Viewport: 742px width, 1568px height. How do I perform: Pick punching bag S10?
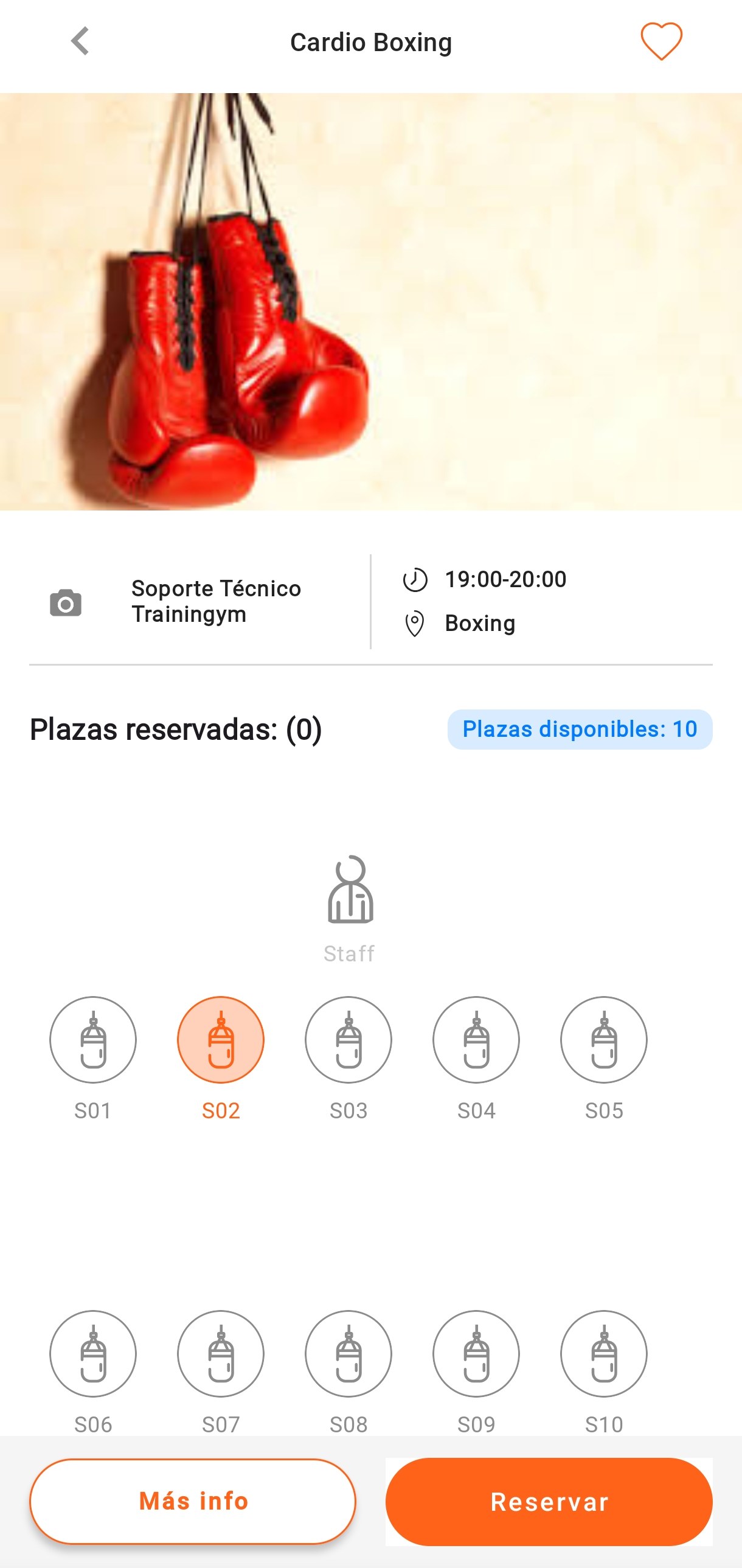604,1354
